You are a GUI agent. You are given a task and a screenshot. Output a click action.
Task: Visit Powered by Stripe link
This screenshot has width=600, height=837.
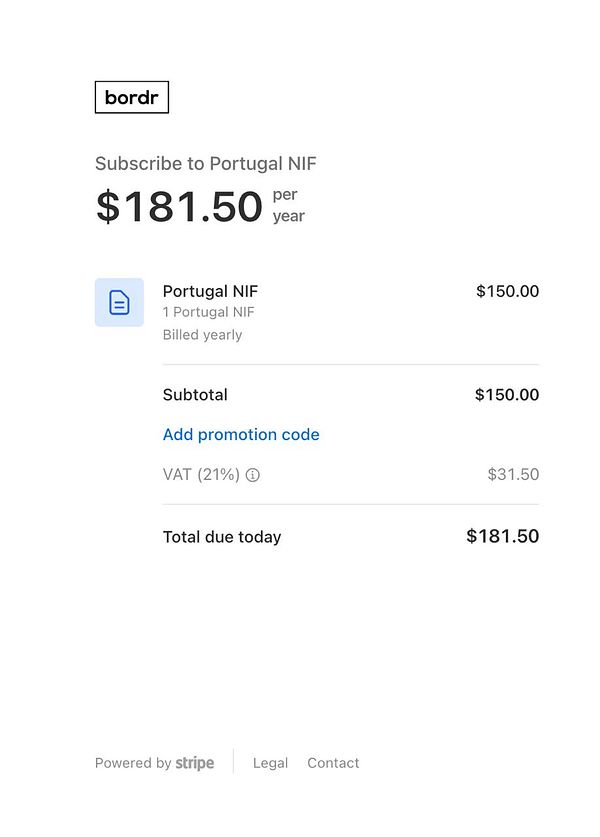[155, 763]
